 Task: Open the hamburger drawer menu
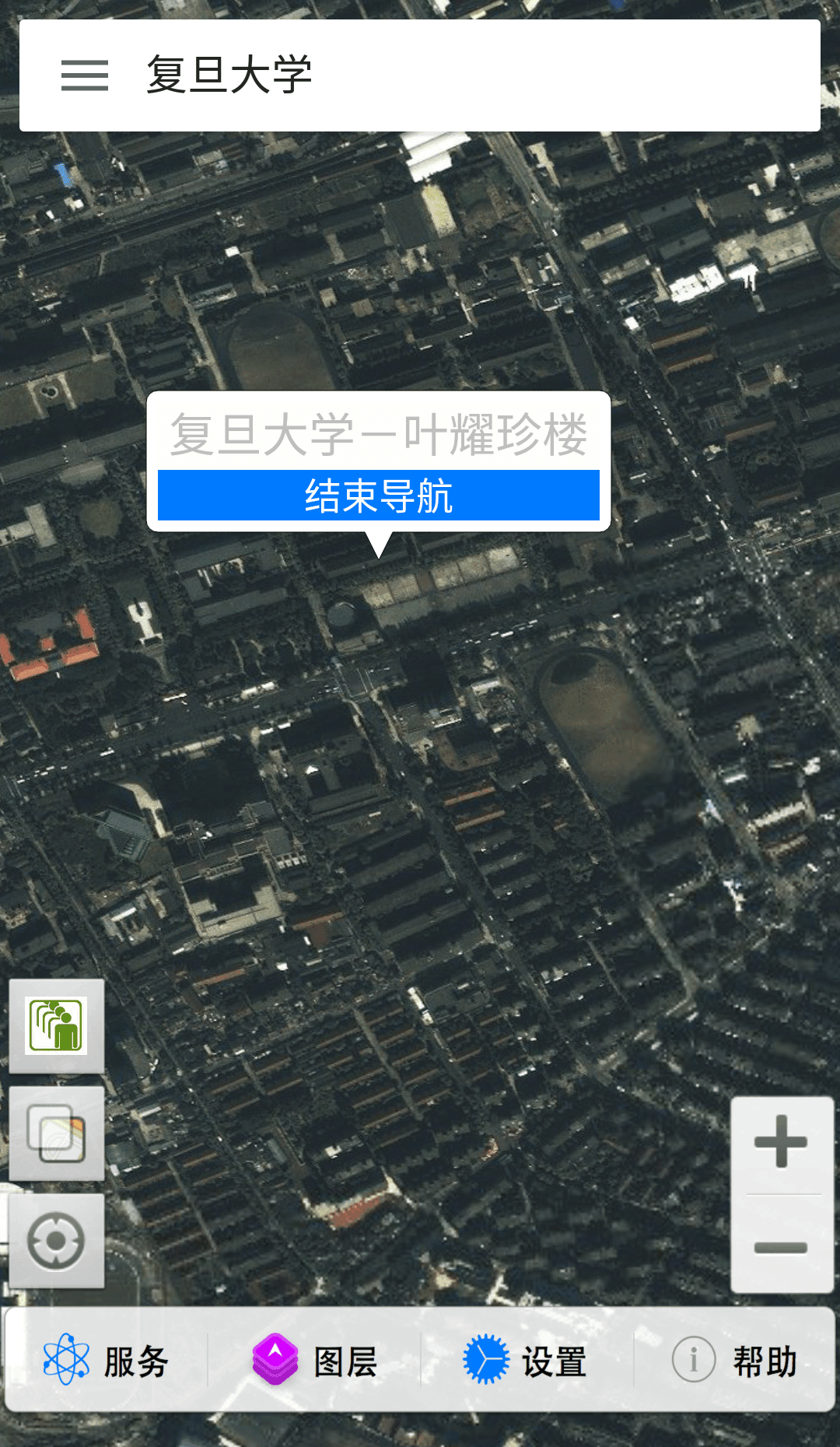tap(84, 75)
